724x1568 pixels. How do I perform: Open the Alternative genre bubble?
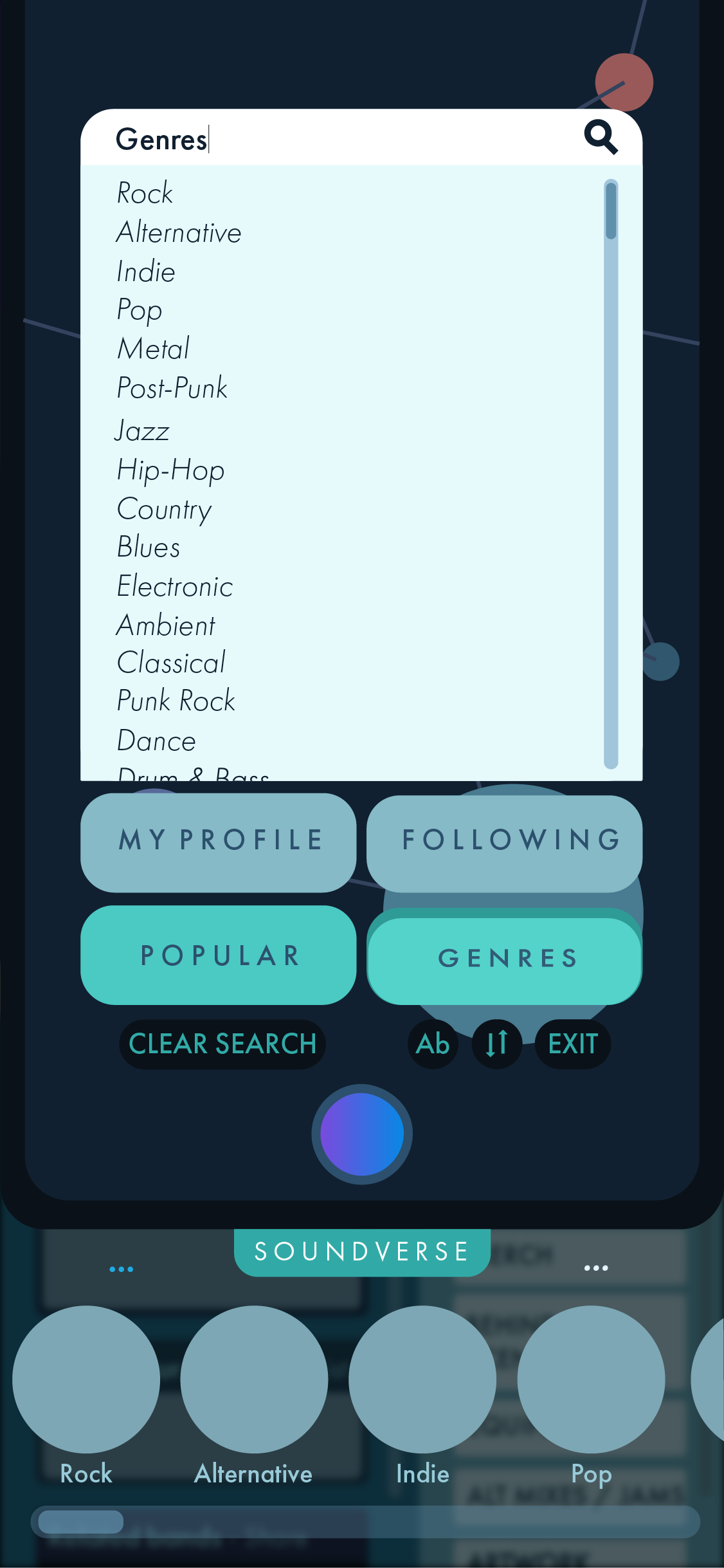pos(254,1379)
